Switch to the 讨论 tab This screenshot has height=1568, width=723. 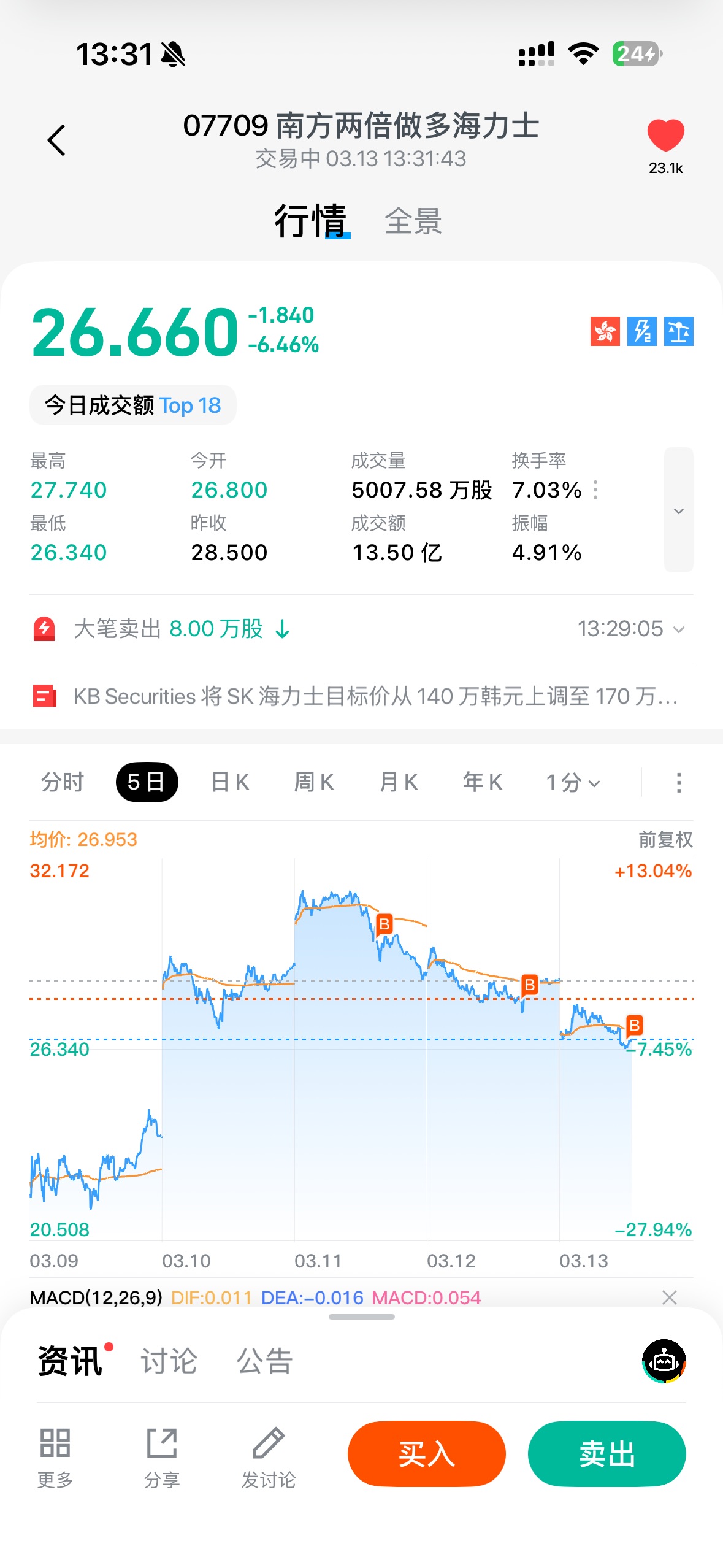[169, 1361]
